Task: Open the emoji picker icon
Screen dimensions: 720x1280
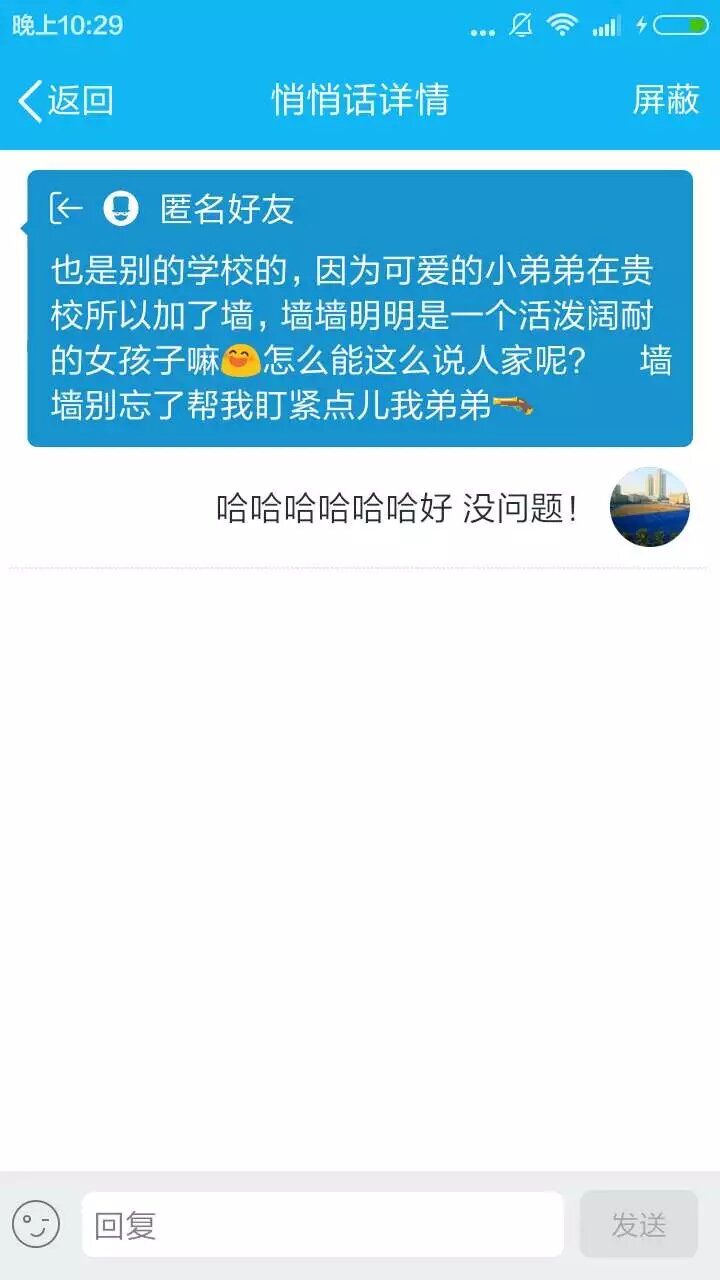Action: click(36, 1224)
